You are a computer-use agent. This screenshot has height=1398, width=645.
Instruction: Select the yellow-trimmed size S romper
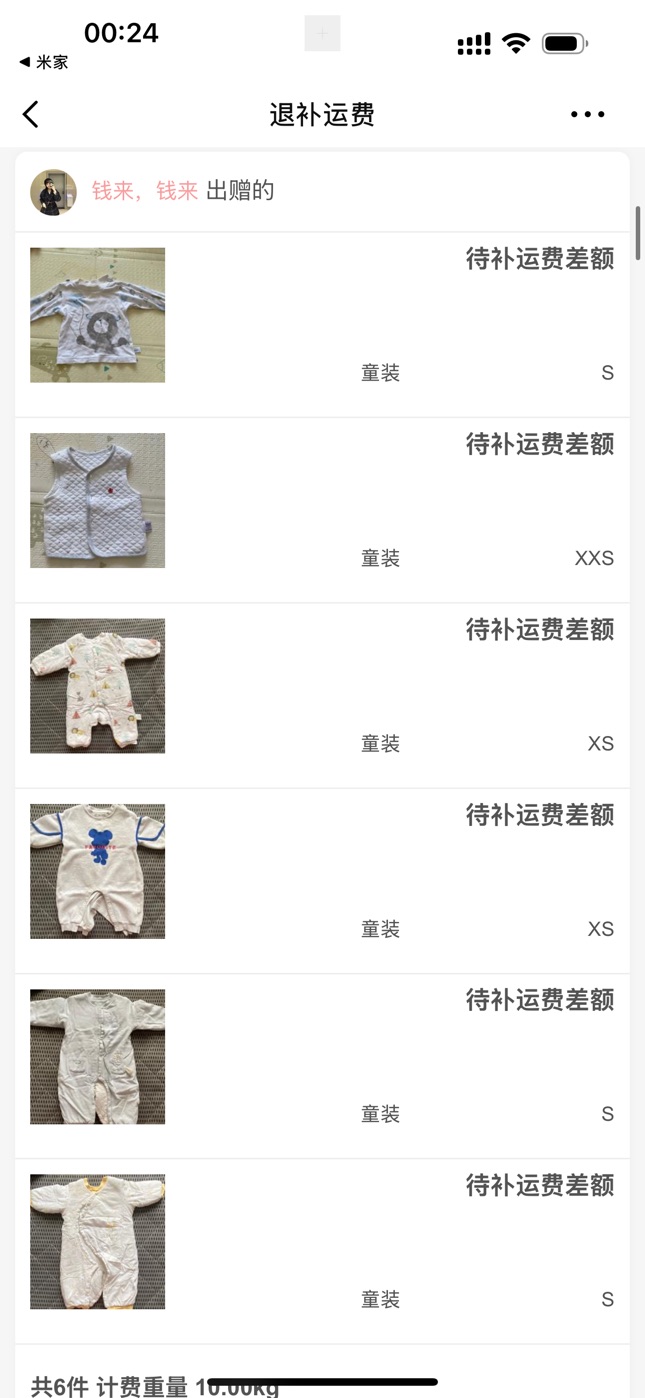[x=98, y=1242]
